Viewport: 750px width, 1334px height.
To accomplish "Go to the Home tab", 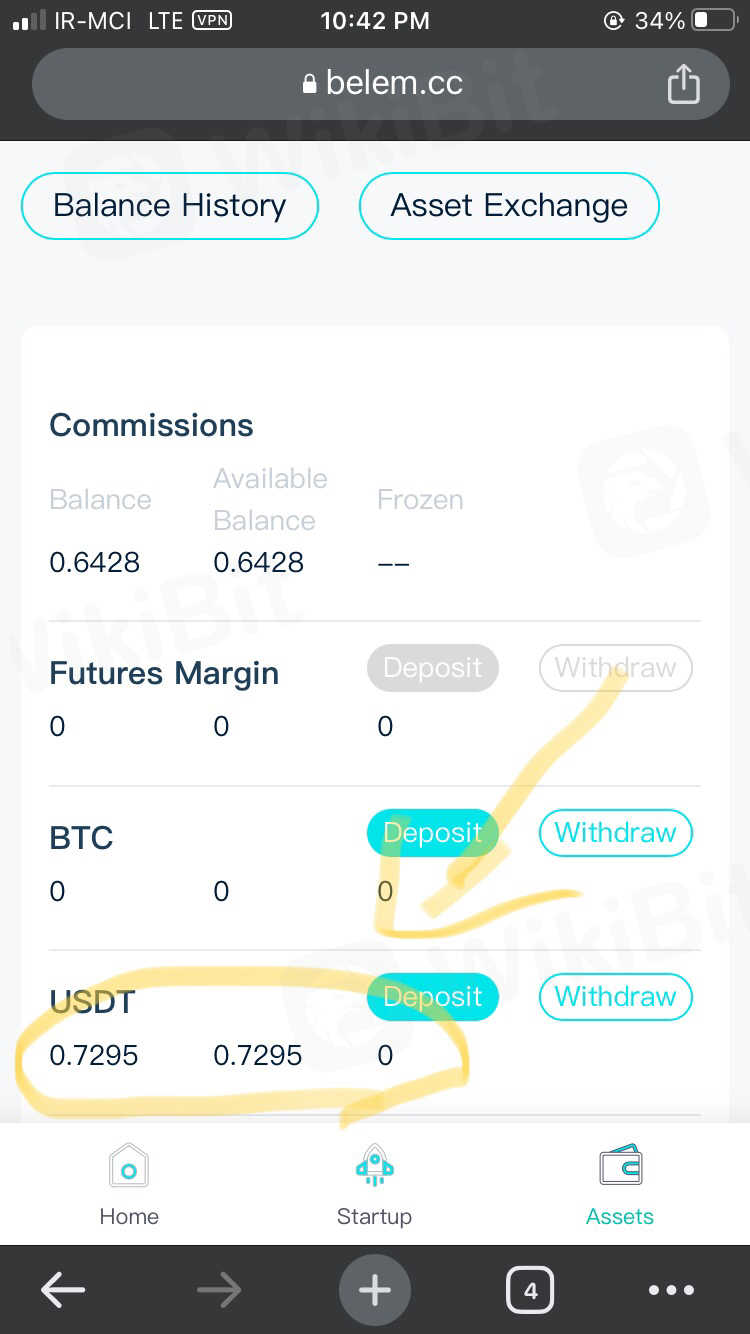I will [129, 1185].
